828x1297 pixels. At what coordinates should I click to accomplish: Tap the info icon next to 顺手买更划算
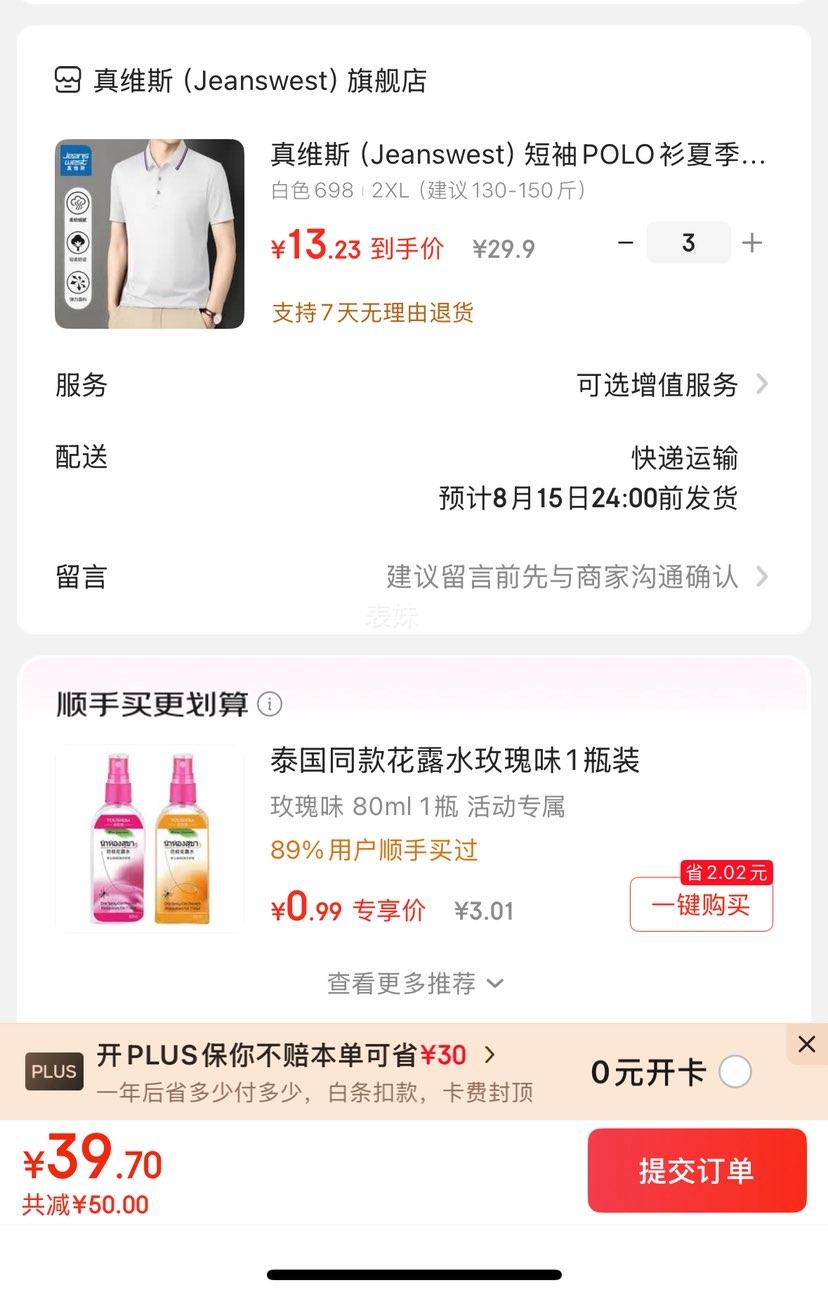(270, 704)
